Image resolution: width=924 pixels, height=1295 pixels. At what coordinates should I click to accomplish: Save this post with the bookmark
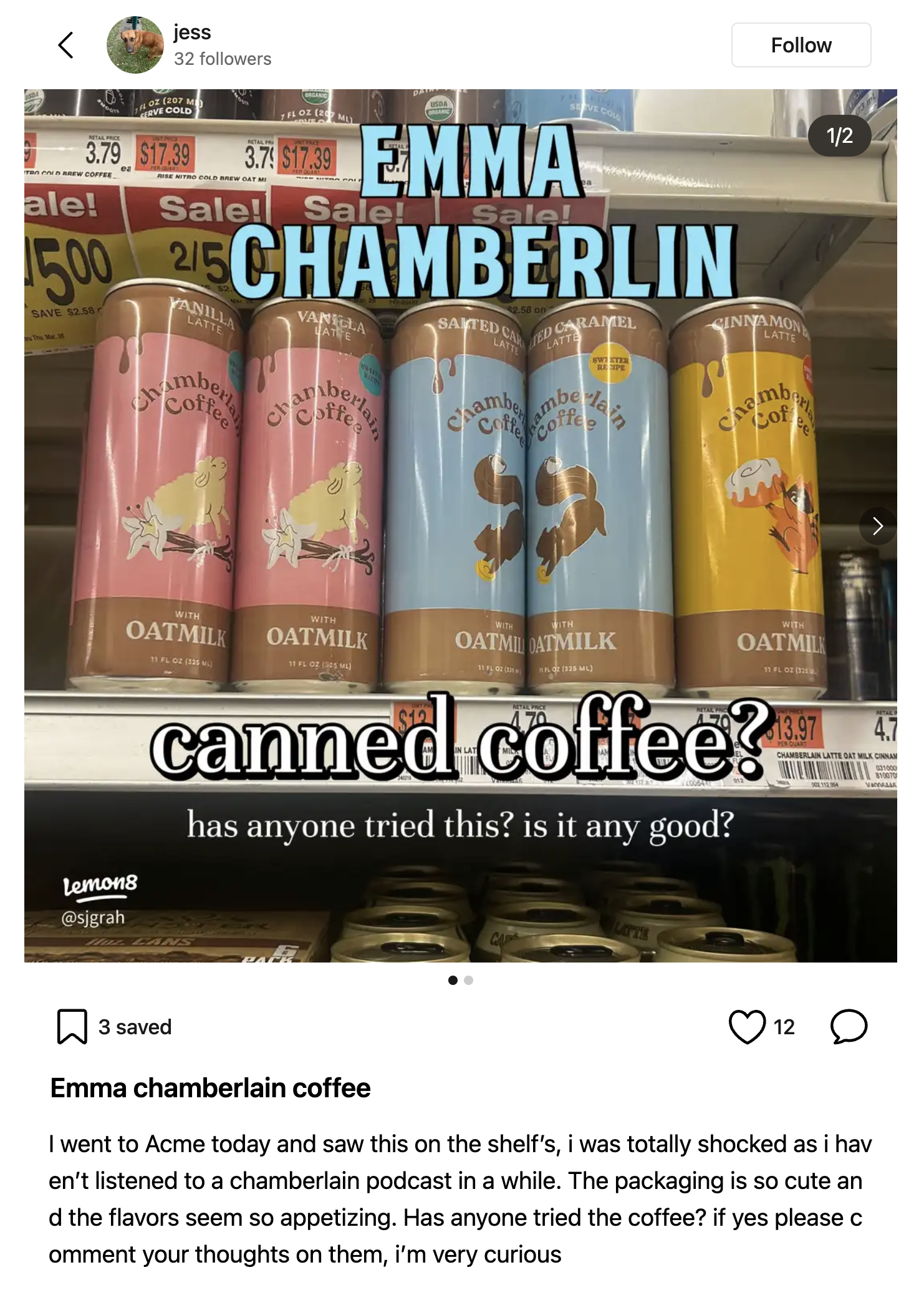coord(72,1026)
